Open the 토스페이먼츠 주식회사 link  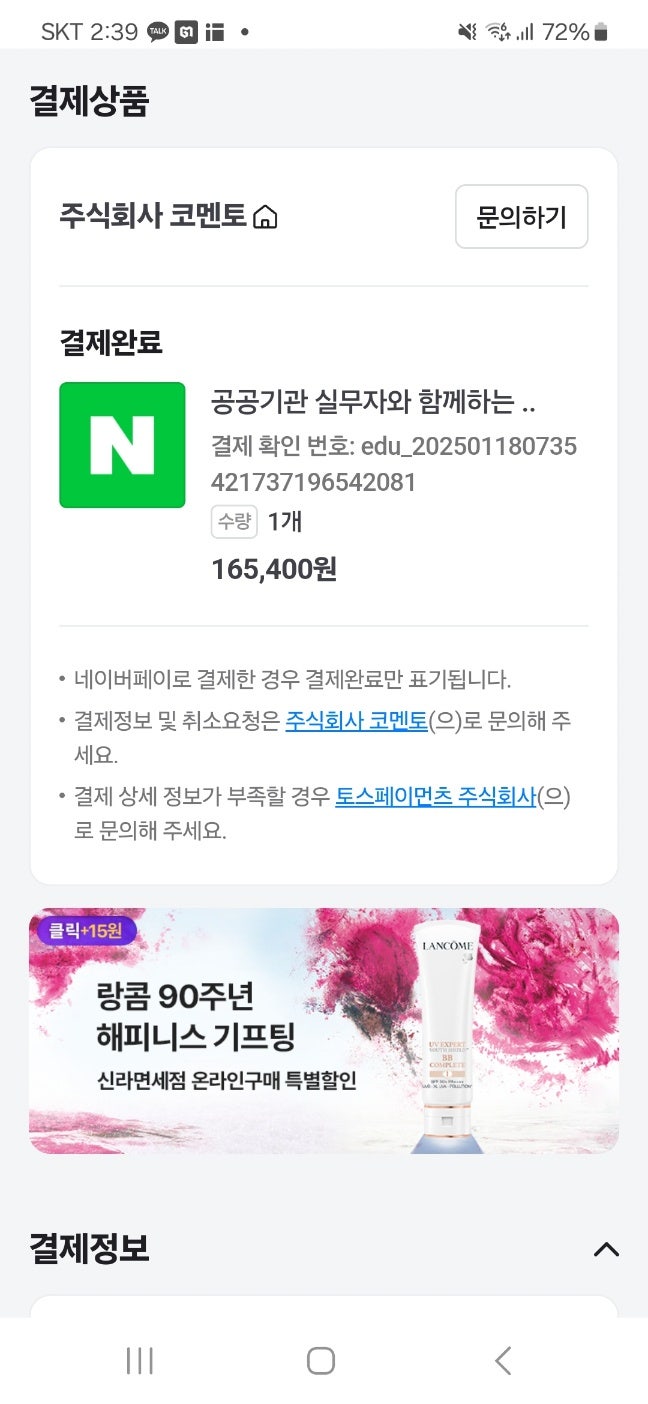point(435,797)
